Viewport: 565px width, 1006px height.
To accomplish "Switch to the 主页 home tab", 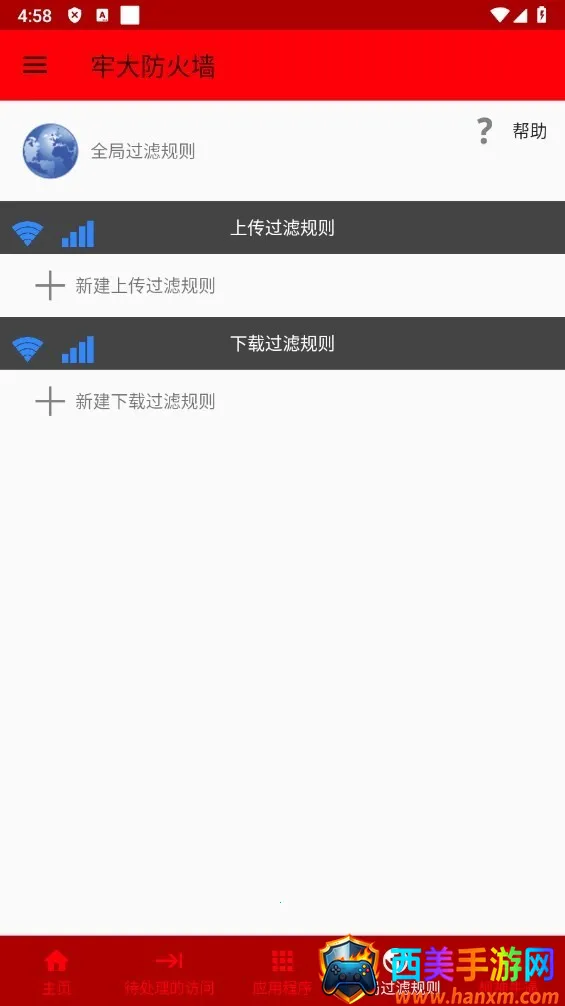I will point(56,971).
